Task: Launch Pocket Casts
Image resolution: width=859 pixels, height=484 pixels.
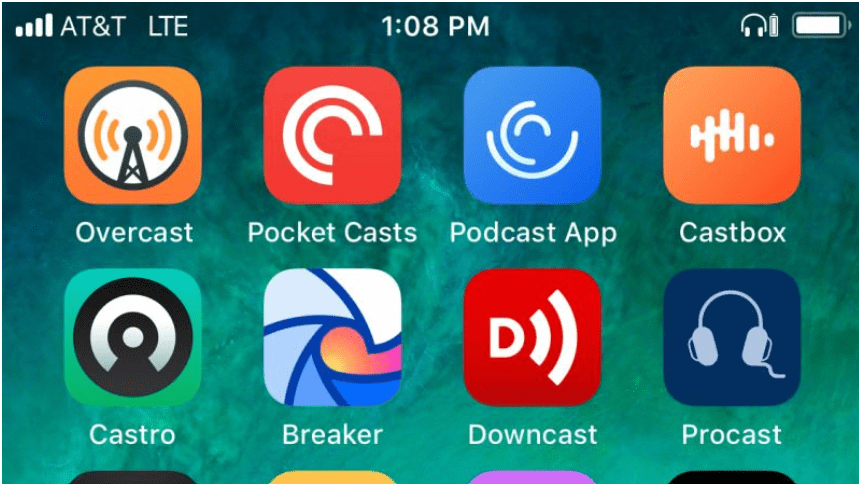Action: pyautogui.click(x=332, y=135)
